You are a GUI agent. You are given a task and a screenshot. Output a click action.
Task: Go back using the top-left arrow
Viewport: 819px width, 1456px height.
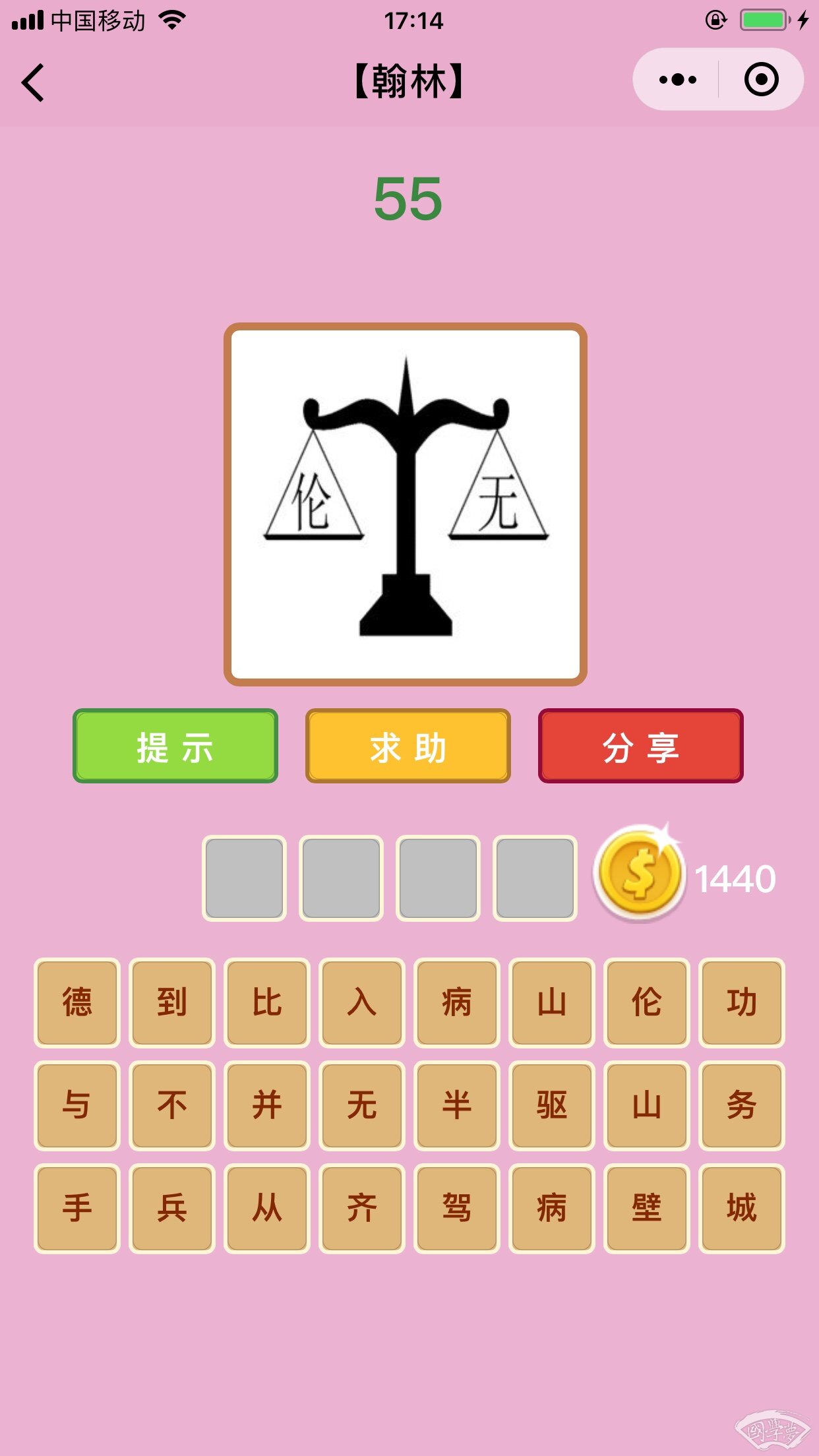[33, 82]
